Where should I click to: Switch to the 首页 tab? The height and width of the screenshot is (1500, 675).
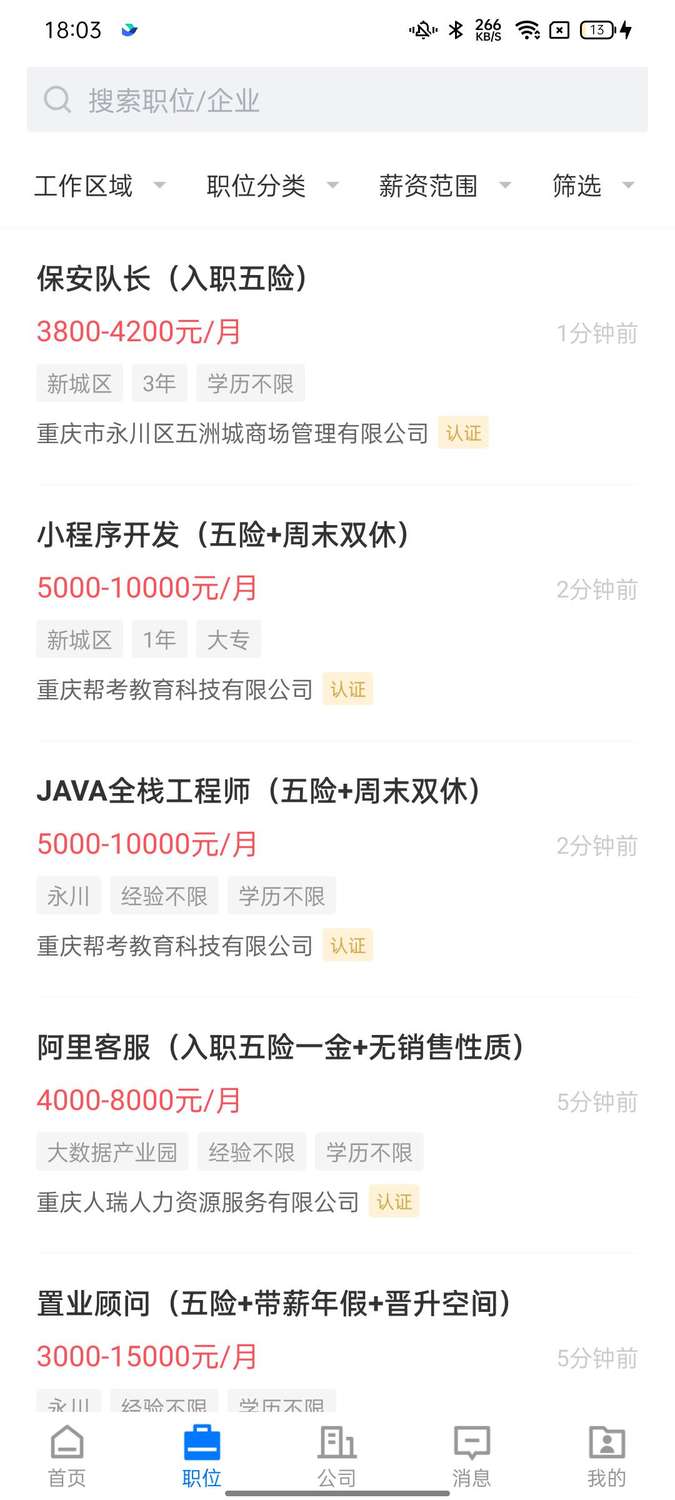tap(67, 1456)
